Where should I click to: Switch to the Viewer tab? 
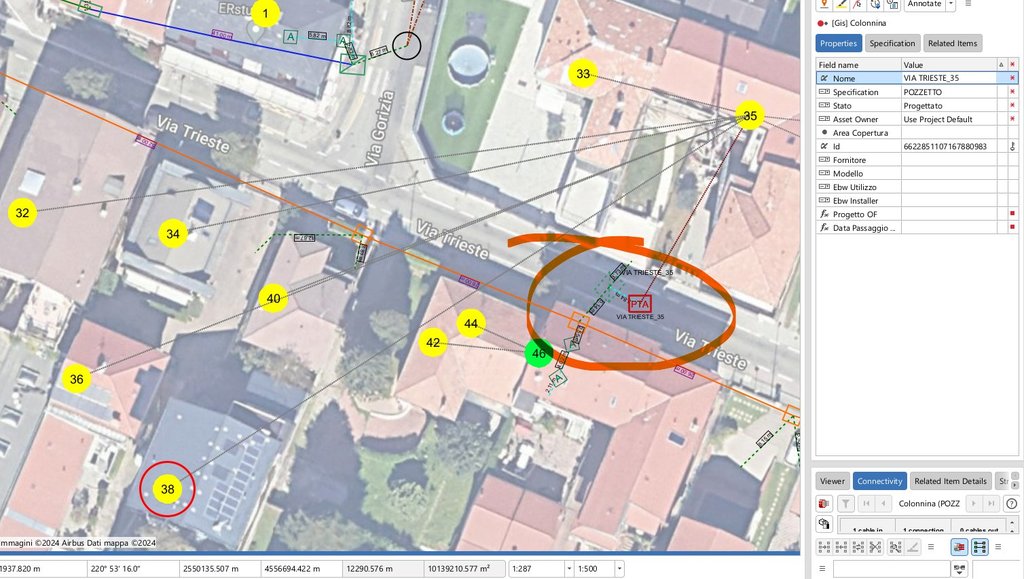click(x=833, y=481)
